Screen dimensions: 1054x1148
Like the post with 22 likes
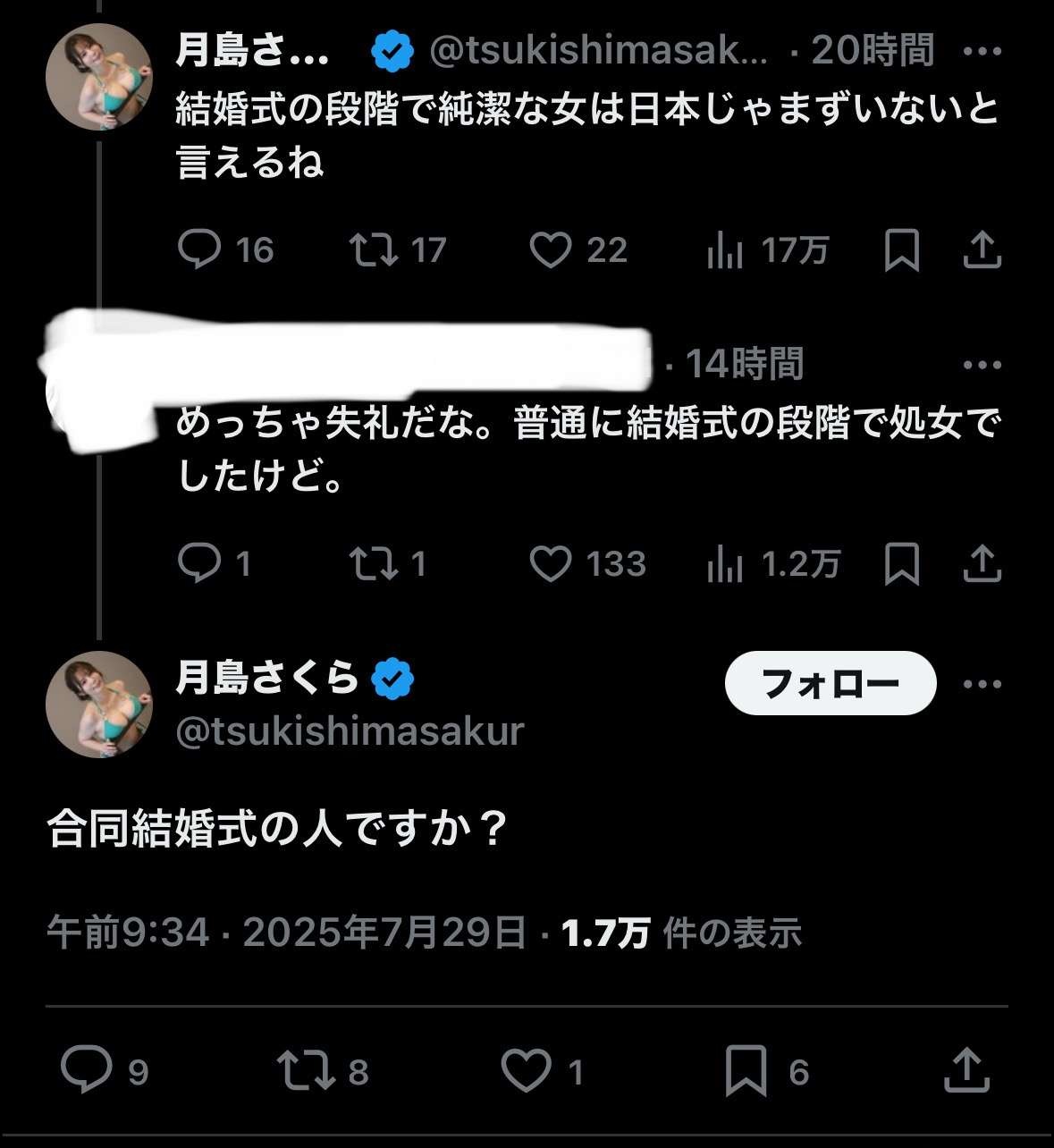(x=550, y=249)
